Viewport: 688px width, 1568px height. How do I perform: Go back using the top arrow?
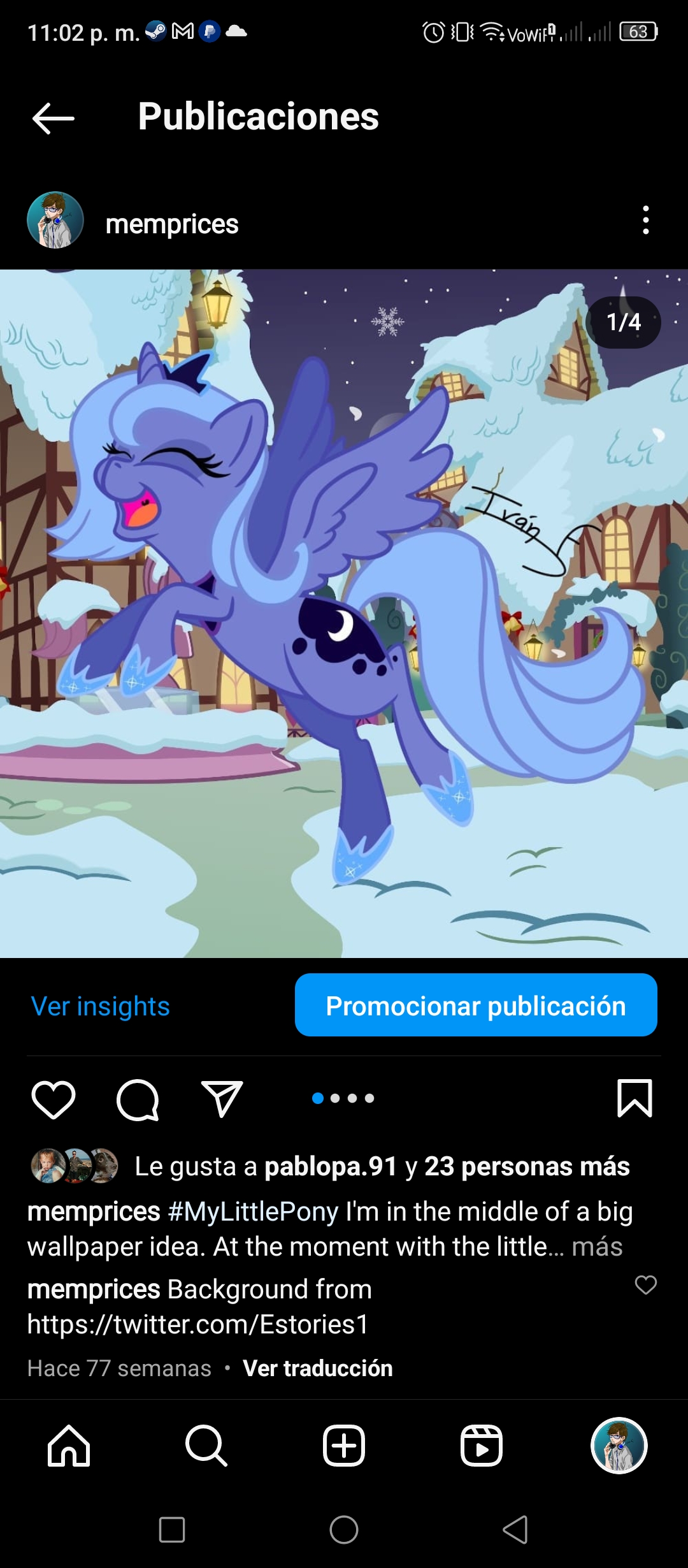click(54, 118)
